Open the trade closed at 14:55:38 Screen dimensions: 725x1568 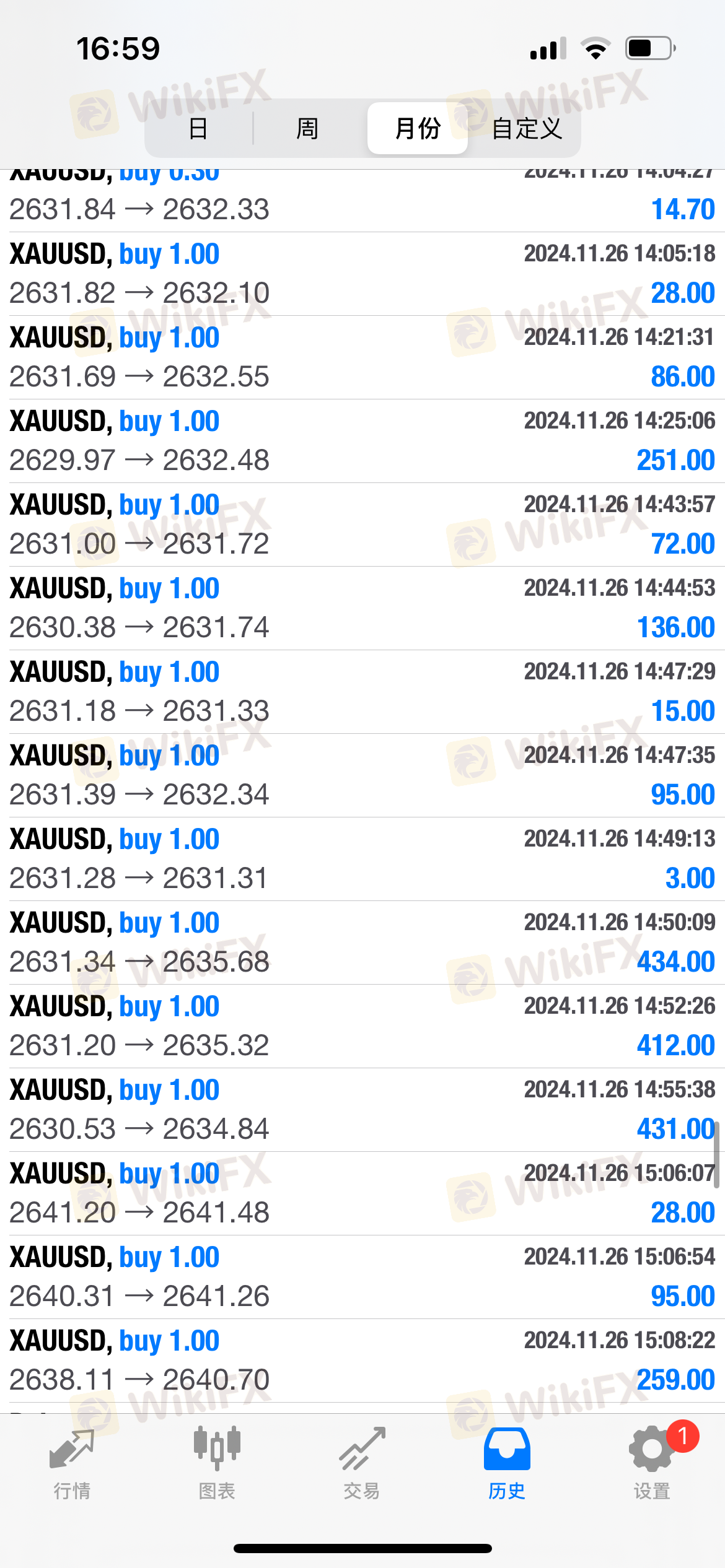[x=362, y=1110]
